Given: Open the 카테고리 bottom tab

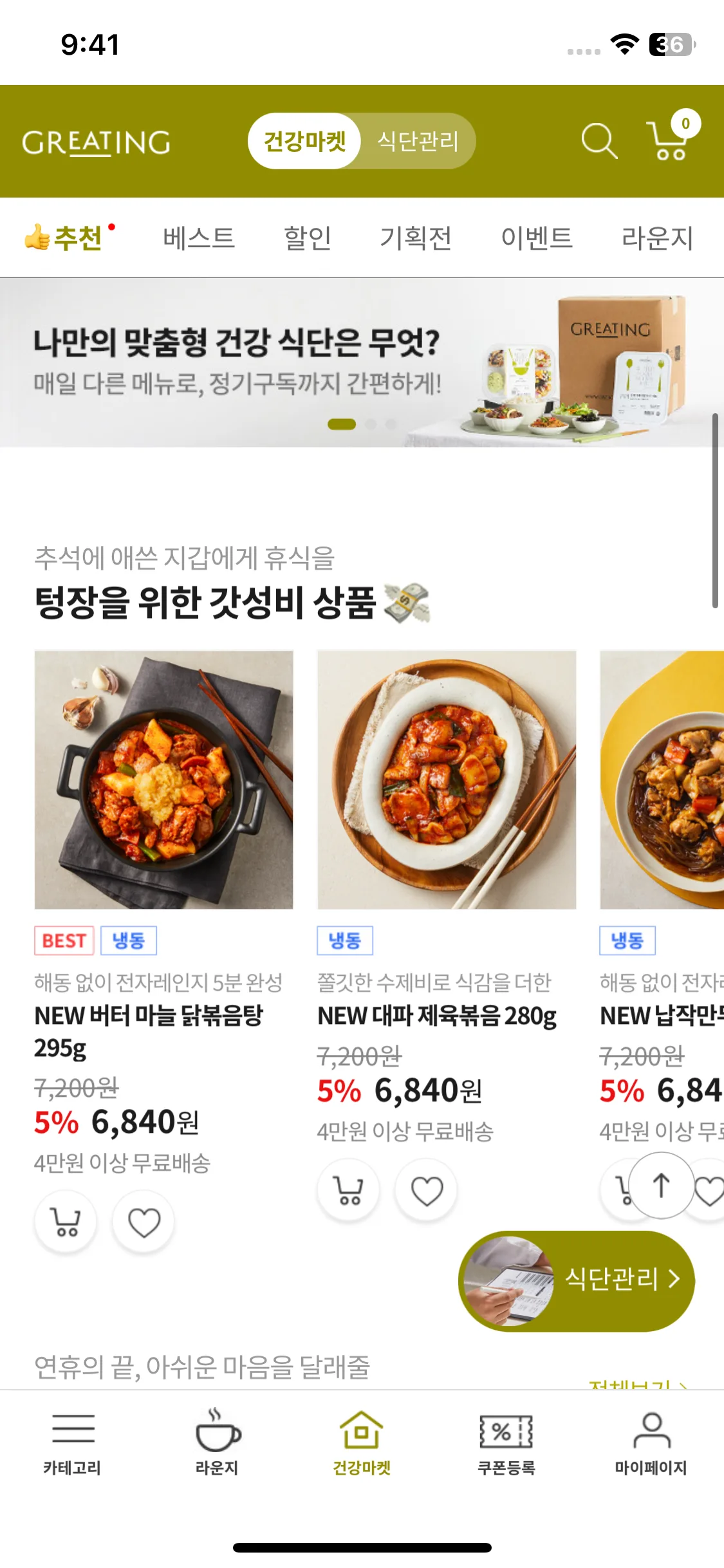Looking at the screenshot, I should [72, 1442].
